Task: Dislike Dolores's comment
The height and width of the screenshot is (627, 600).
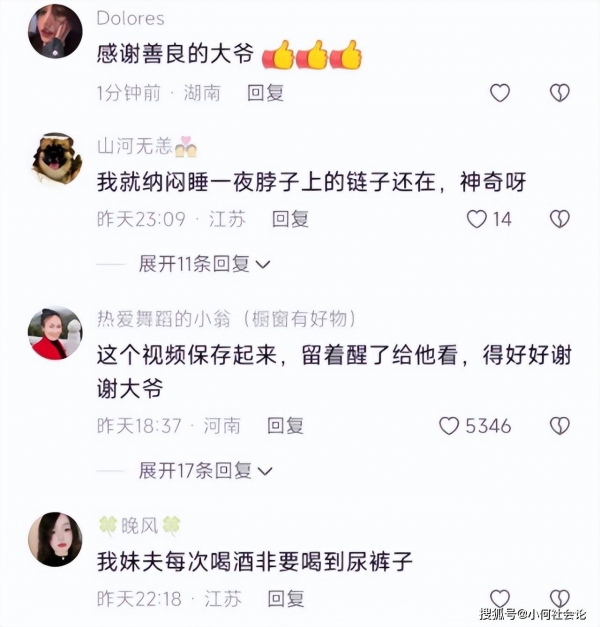Action: click(x=560, y=93)
